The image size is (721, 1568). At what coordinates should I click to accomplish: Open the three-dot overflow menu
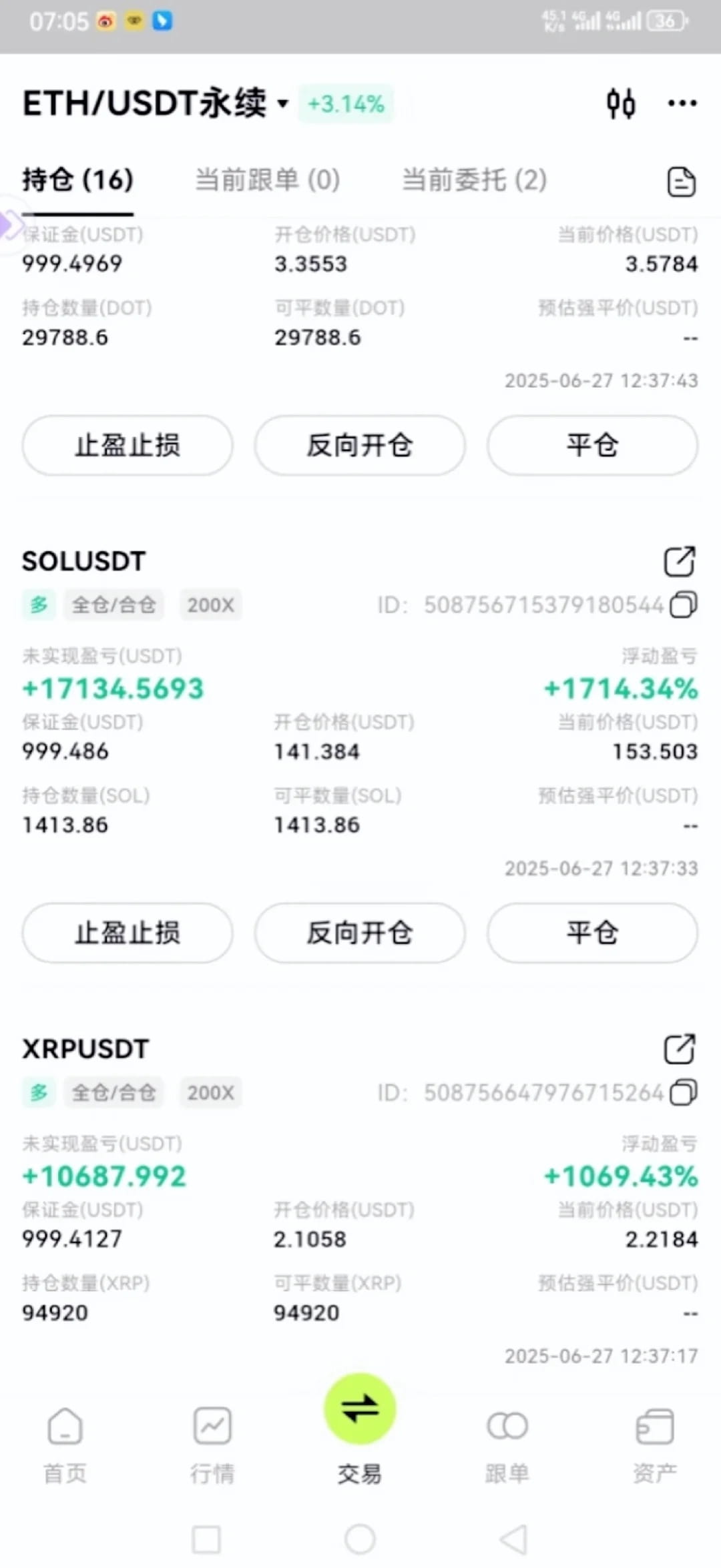pyautogui.click(x=682, y=103)
